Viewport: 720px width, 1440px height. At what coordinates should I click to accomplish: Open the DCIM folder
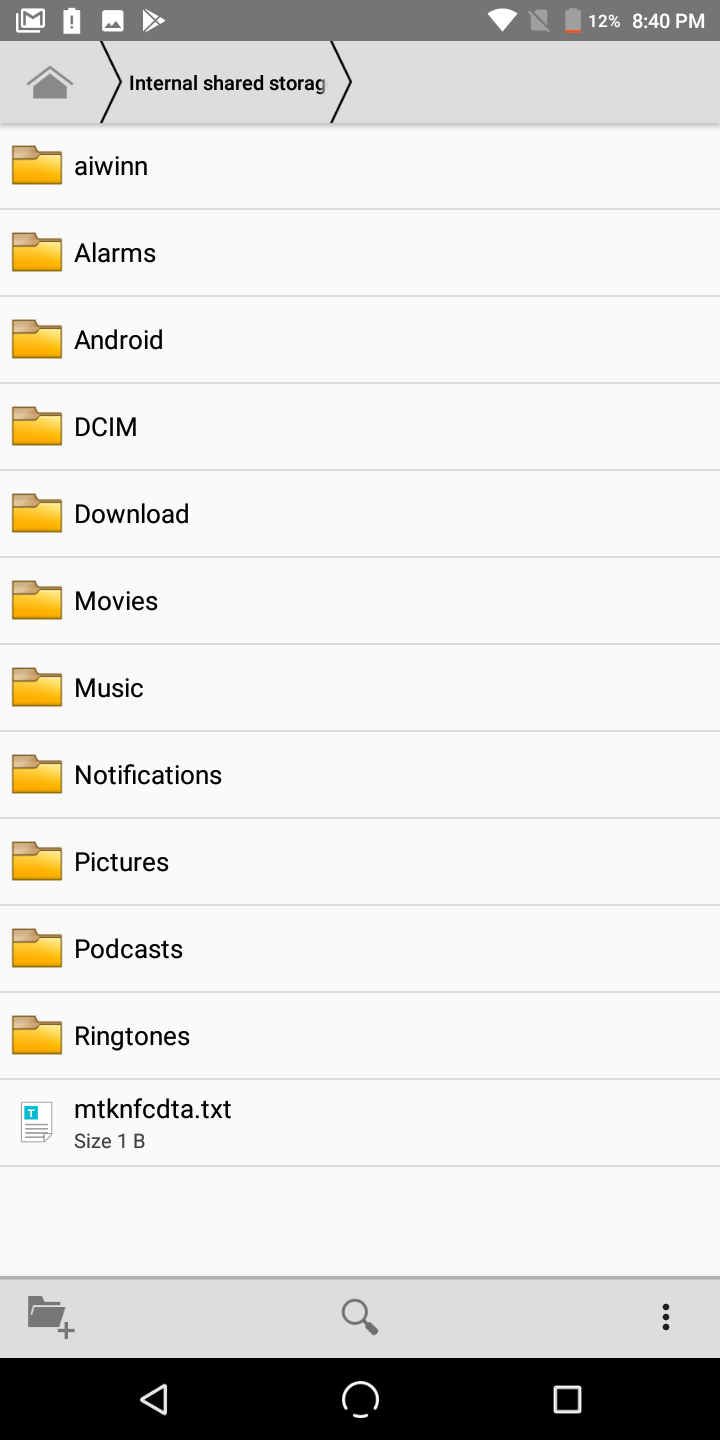pos(360,427)
